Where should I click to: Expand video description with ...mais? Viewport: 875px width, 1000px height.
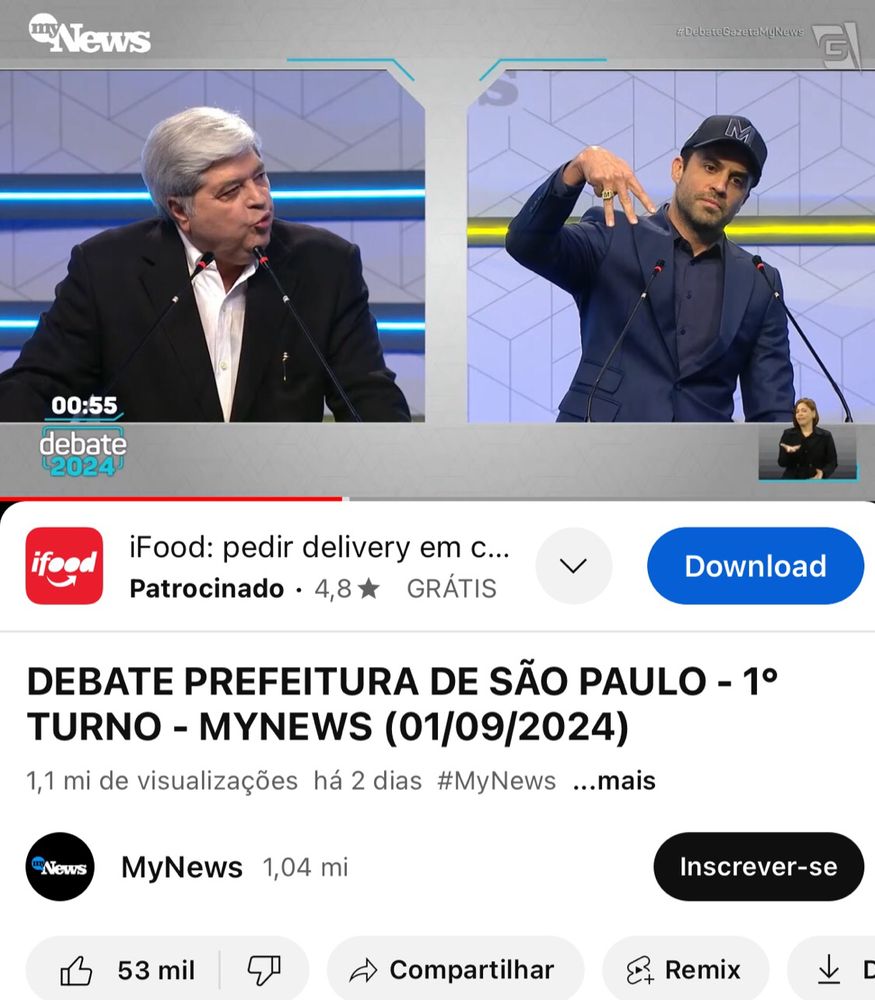(614, 781)
